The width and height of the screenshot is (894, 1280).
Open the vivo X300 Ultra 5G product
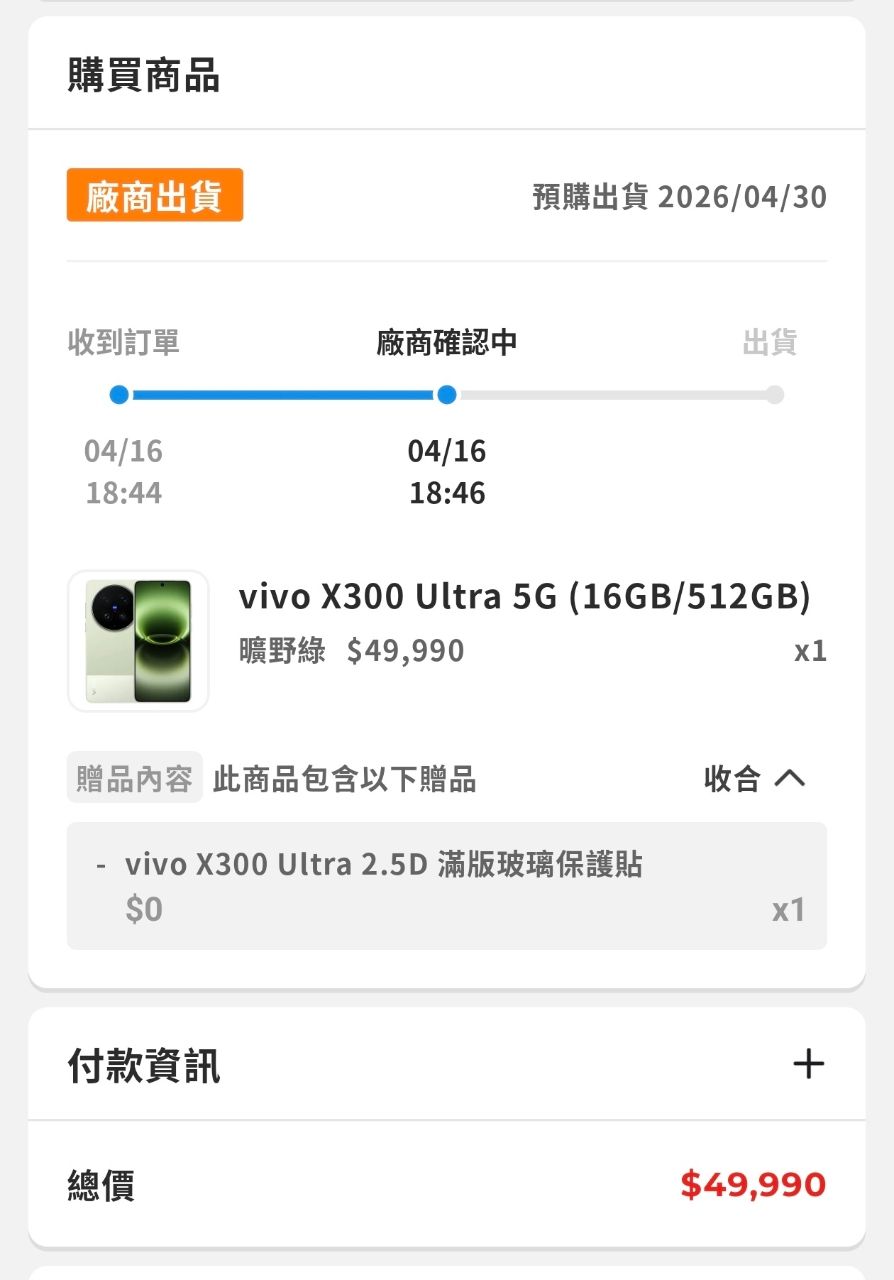coord(523,597)
